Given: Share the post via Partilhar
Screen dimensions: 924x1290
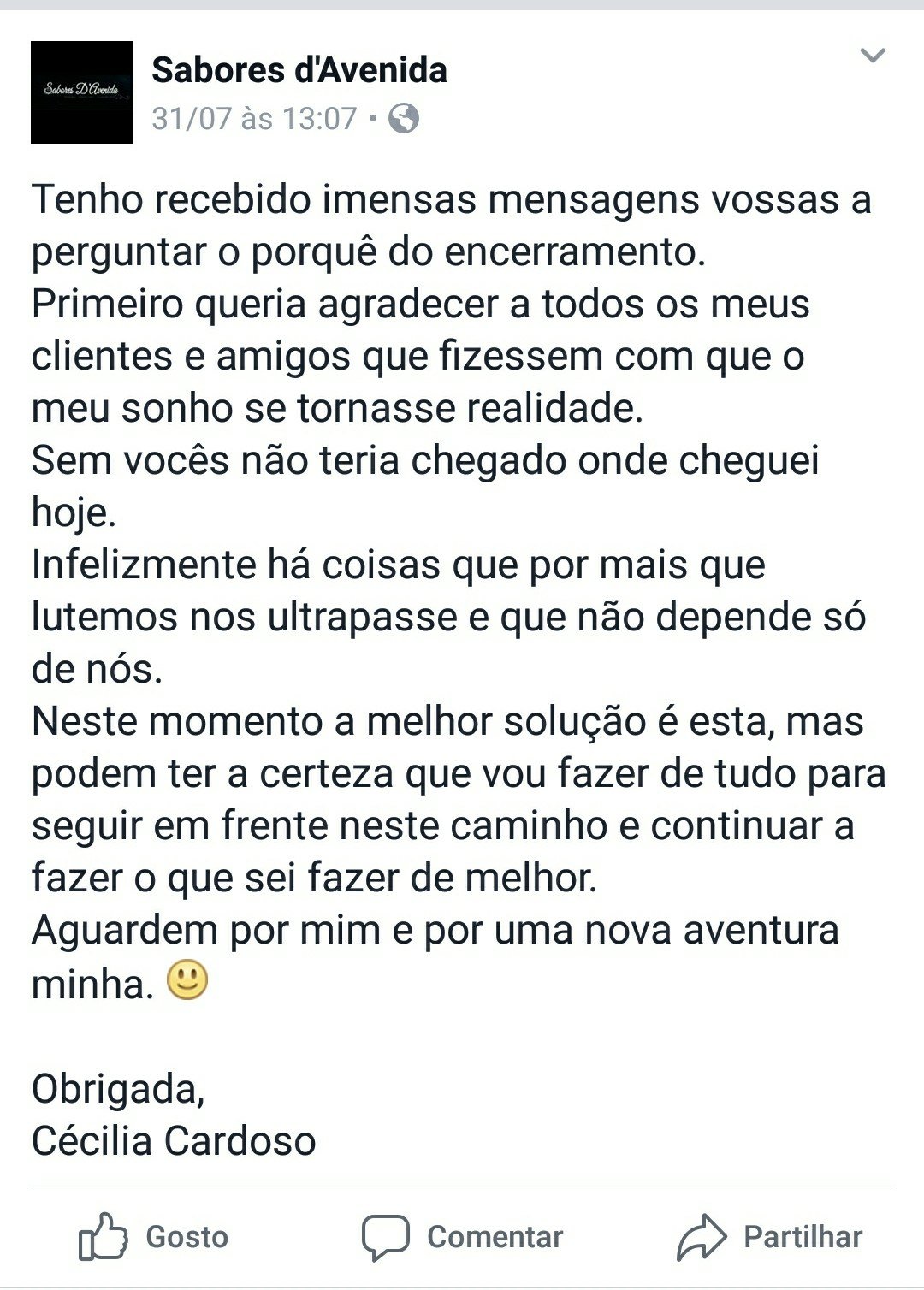Looking at the screenshot, I should tap(770, 1236).
